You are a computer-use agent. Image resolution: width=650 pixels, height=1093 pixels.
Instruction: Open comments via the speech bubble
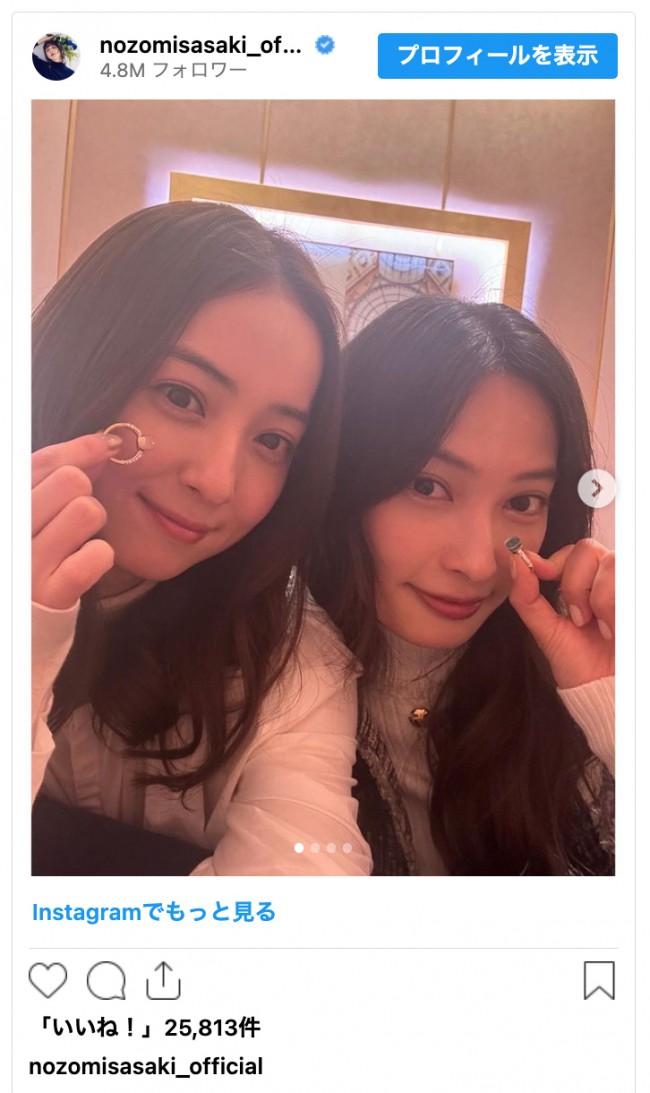pyautogui.click(x=105, y=981)
